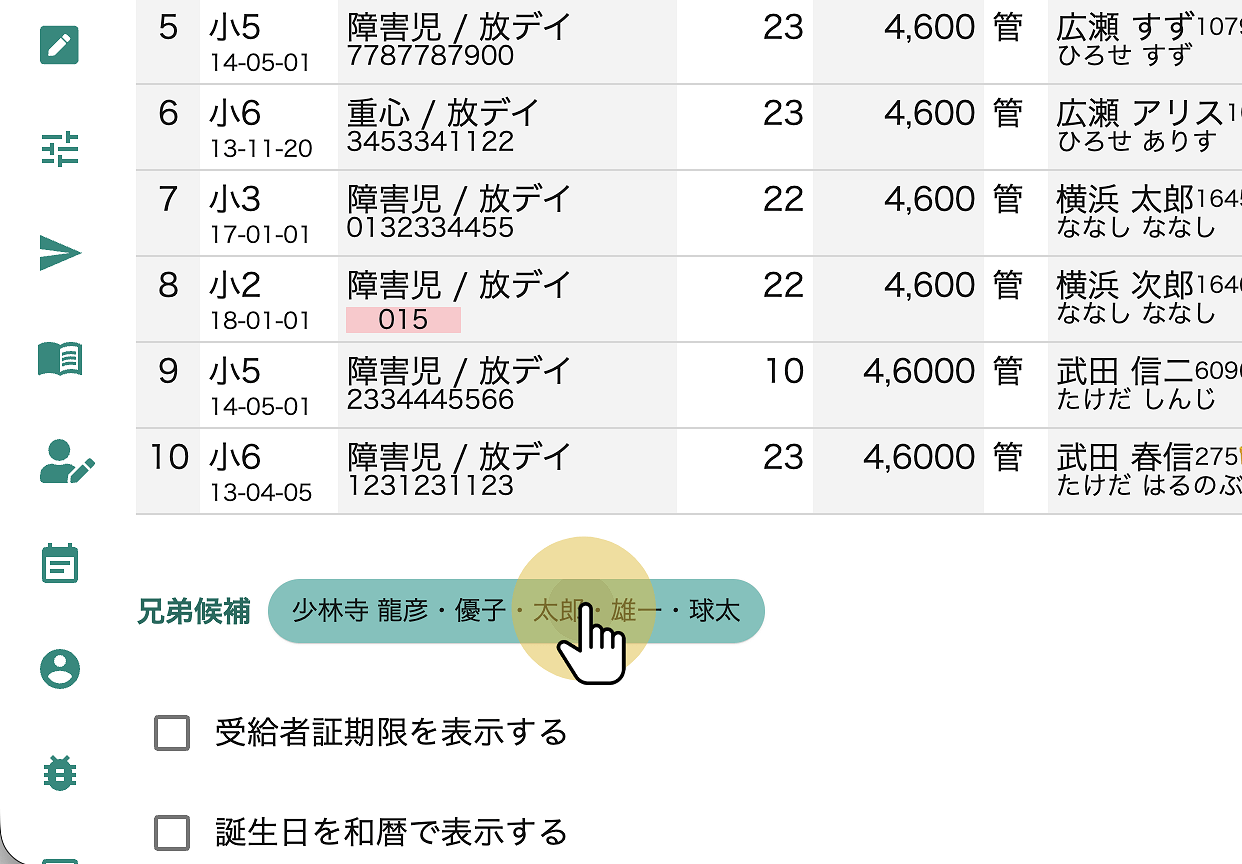Open the sliders settings icon in sidebar
This screenshot has width=1242, height=864.
pyautogui.click(x=60, y=149)
